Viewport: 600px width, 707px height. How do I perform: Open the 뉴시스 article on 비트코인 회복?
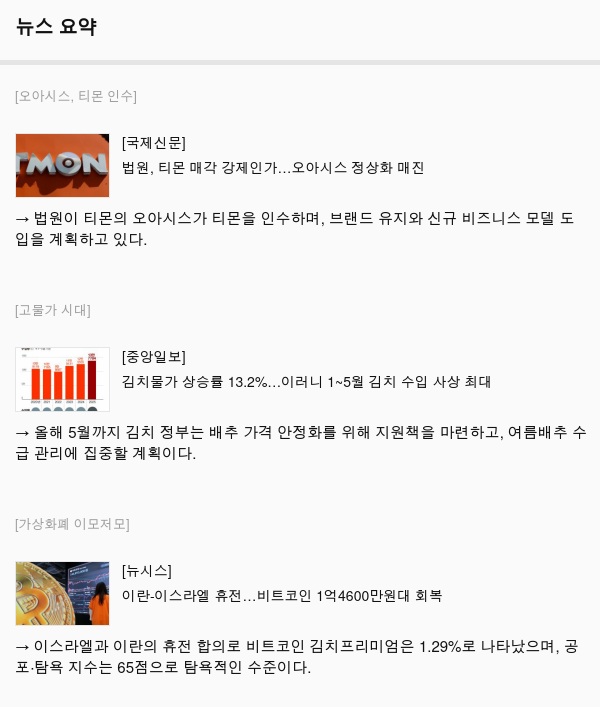(x=281, y=595)
